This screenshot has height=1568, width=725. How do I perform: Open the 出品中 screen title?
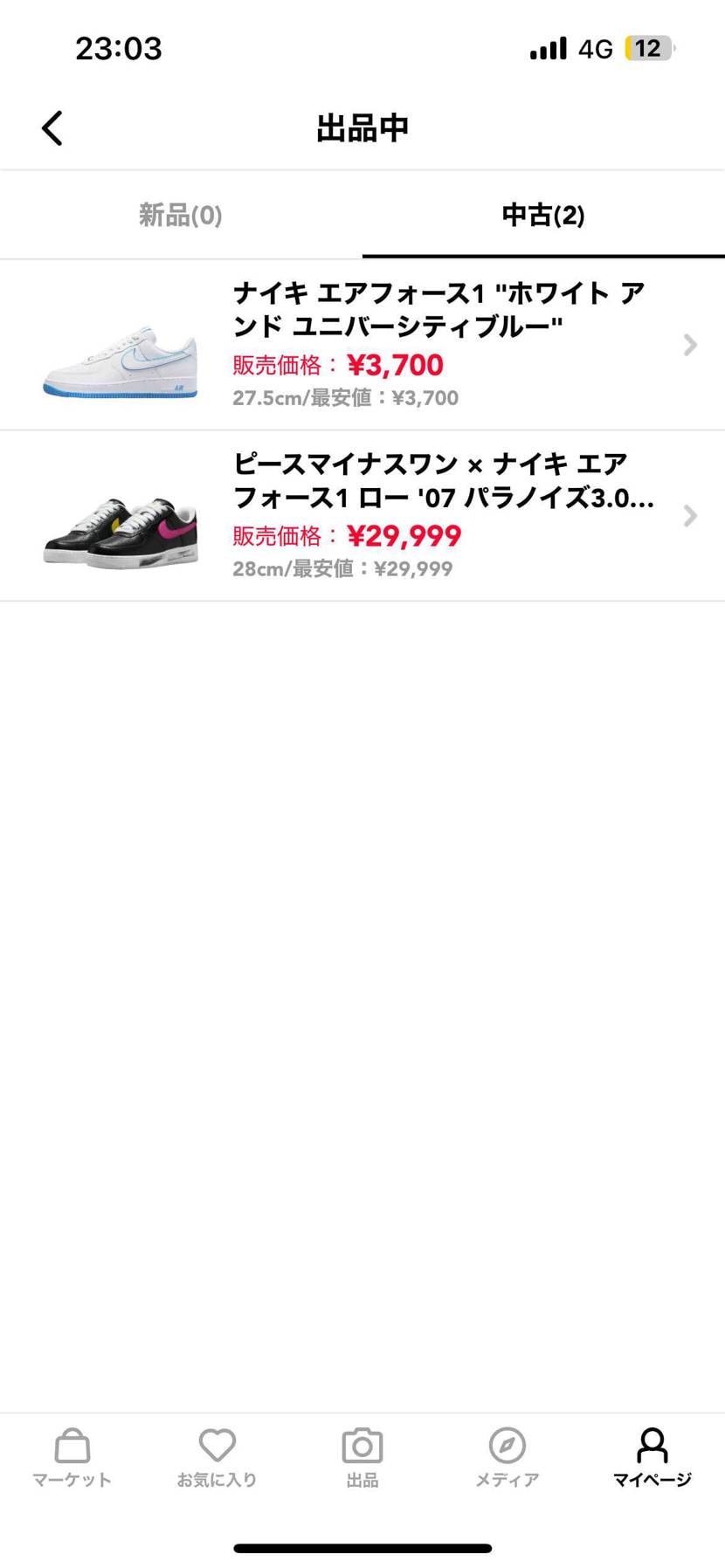coord(362,127)
